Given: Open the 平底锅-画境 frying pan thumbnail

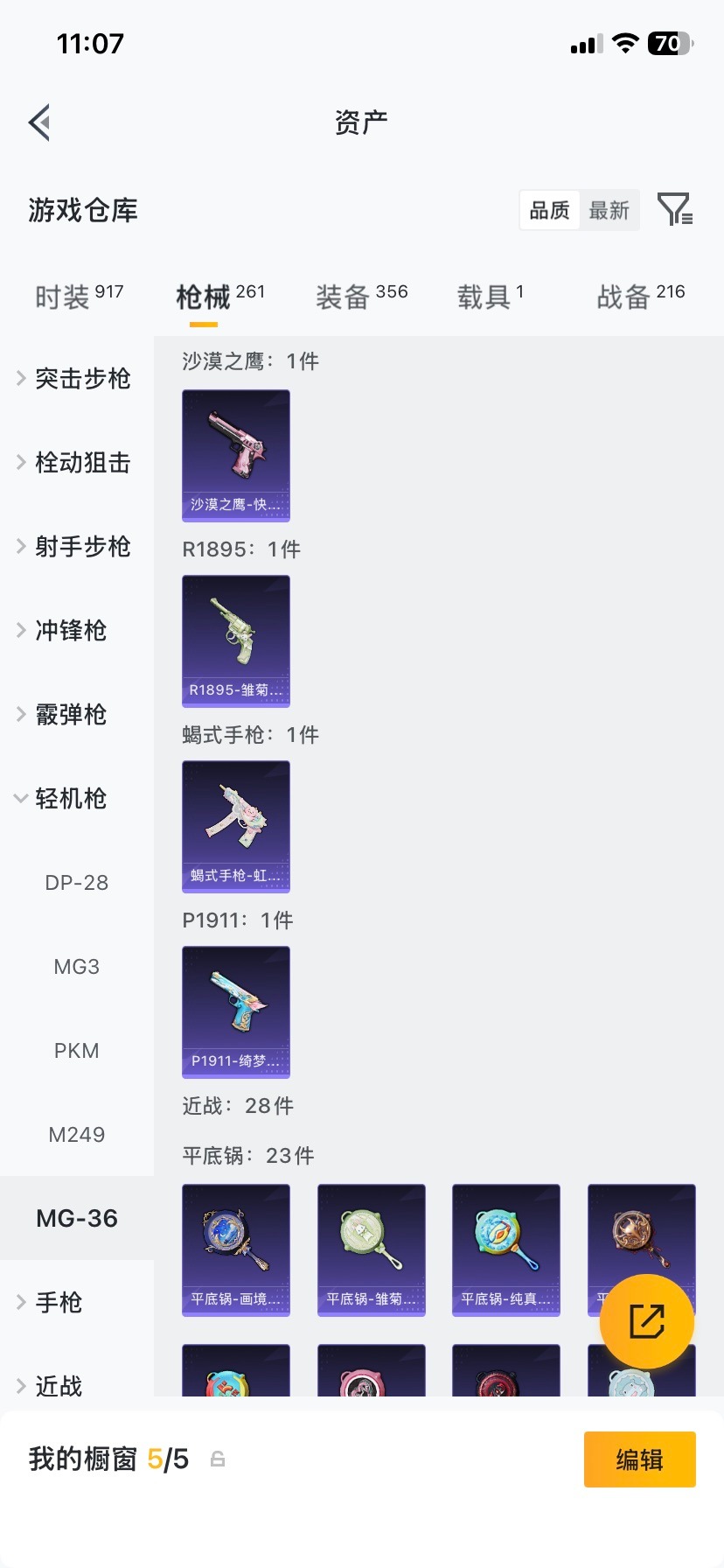Looking at the screenshot, I should point(235,1250).
